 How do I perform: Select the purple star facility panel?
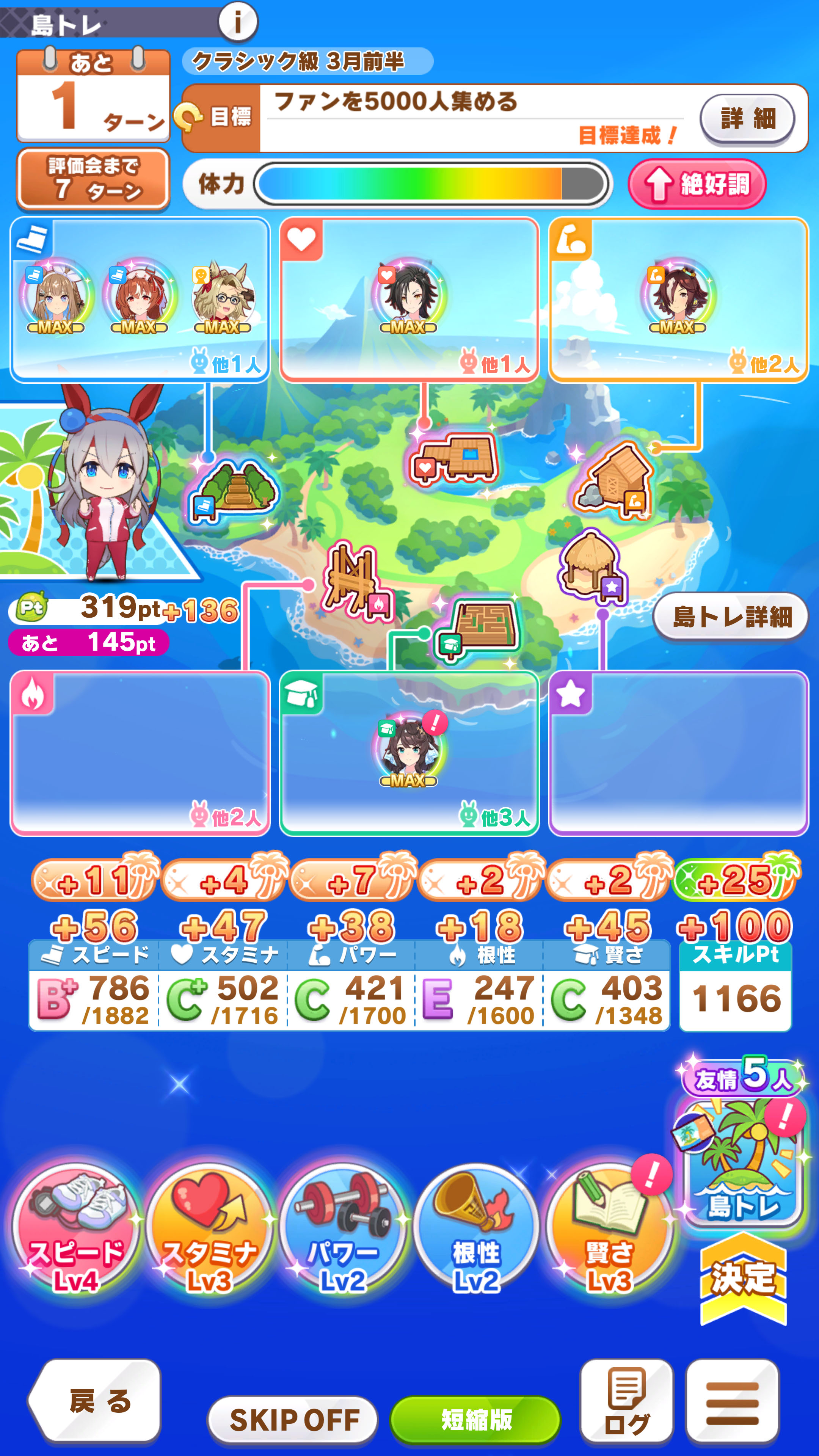click(678, 753)
